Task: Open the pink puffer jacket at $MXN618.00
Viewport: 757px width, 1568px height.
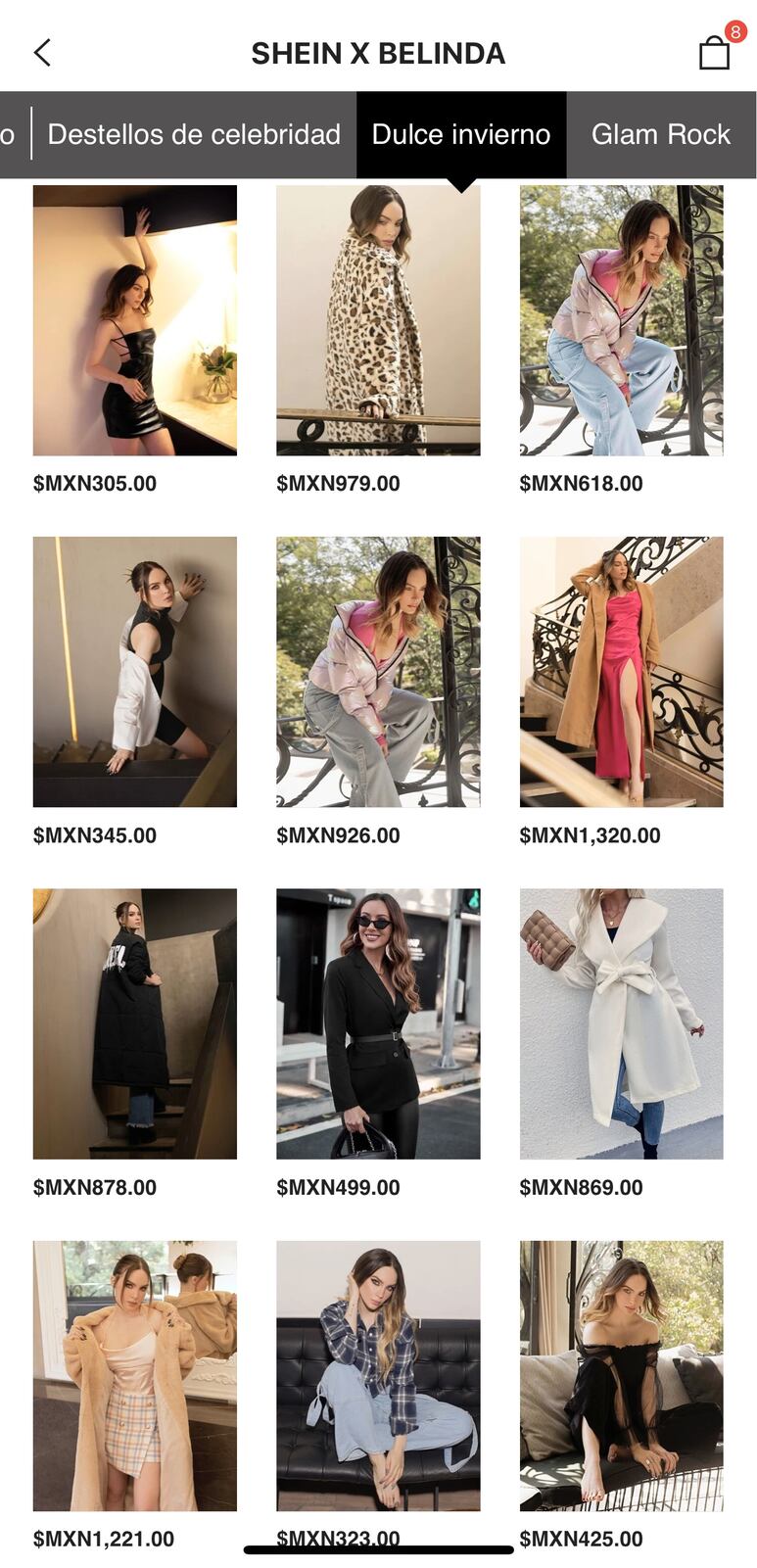Action: click(621, 320)
